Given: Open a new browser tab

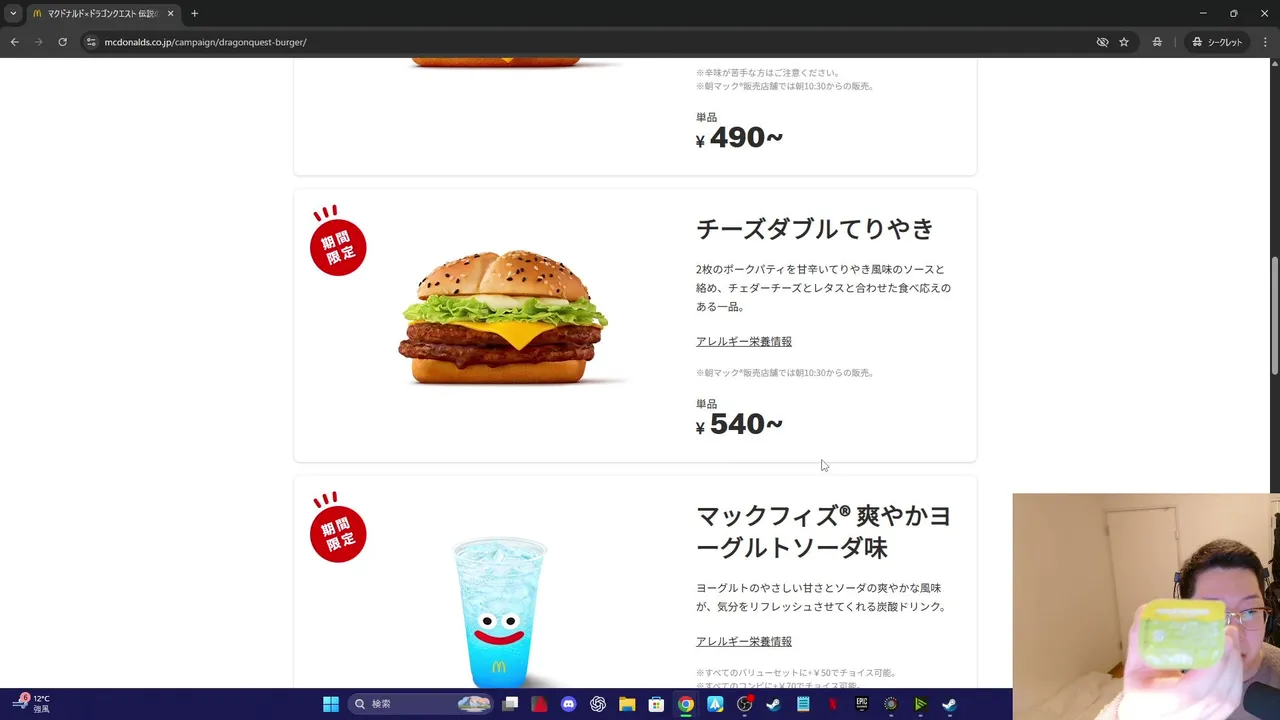Looking at the screenshot, I should (194, 14).
